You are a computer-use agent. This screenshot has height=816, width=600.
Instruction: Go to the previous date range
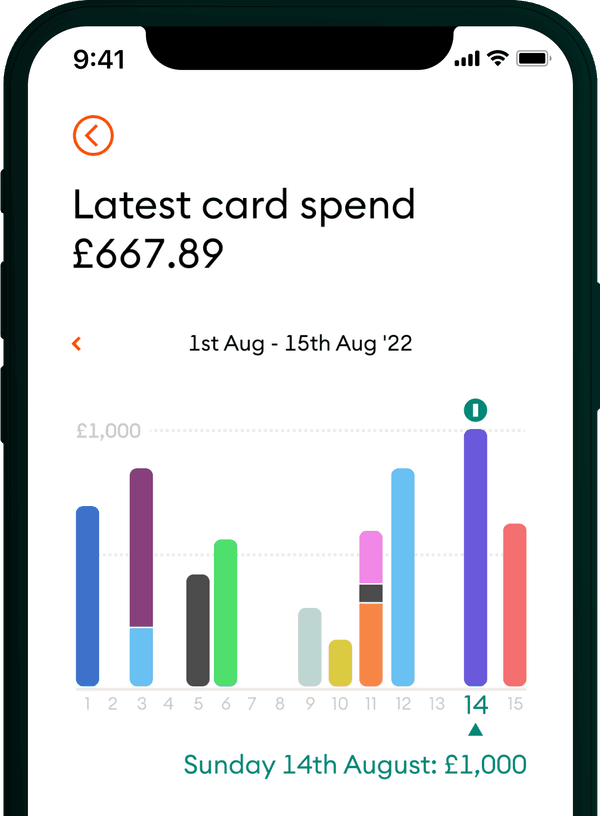77,344
